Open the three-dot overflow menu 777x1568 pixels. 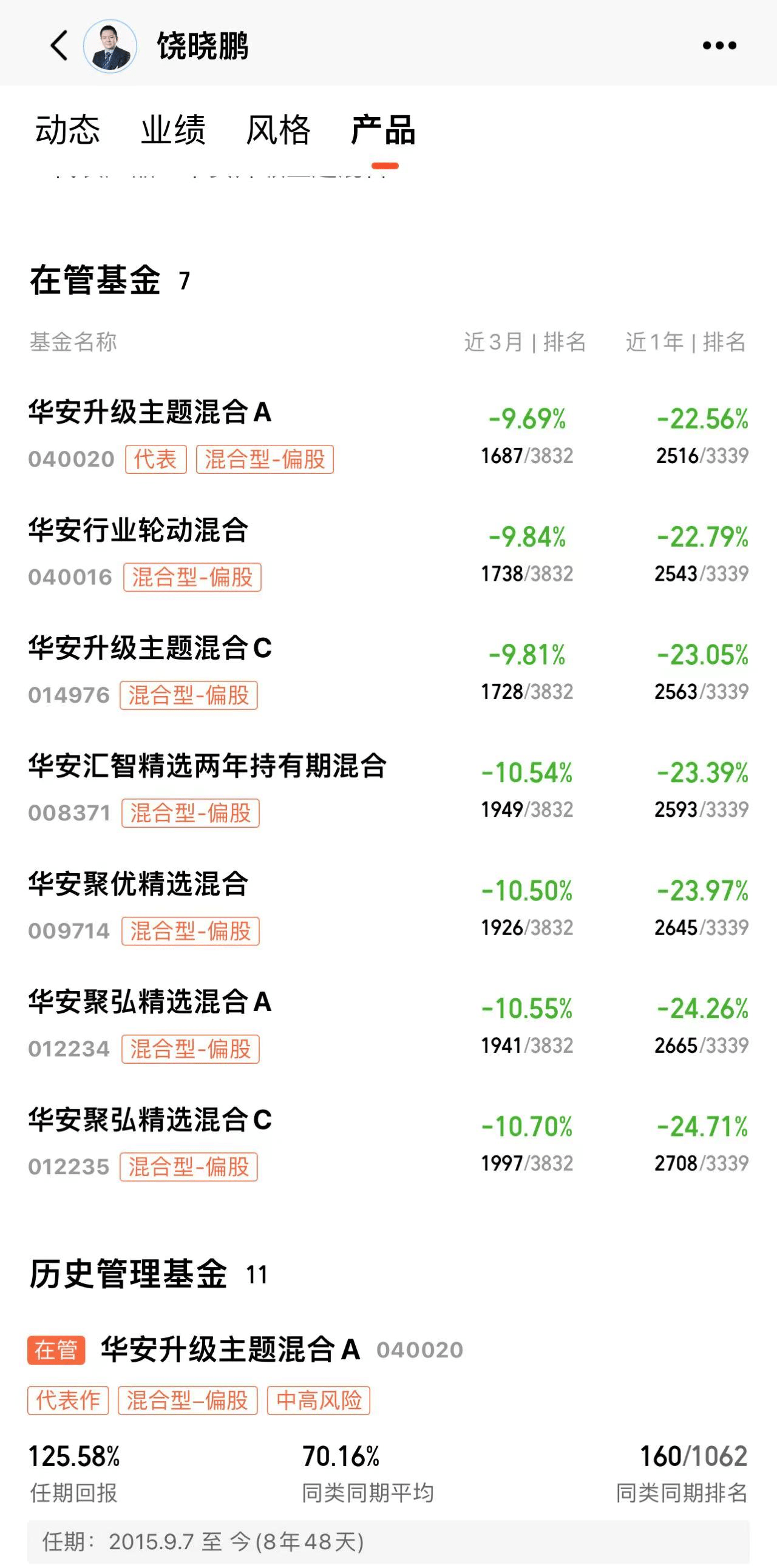tap(719, 46)
